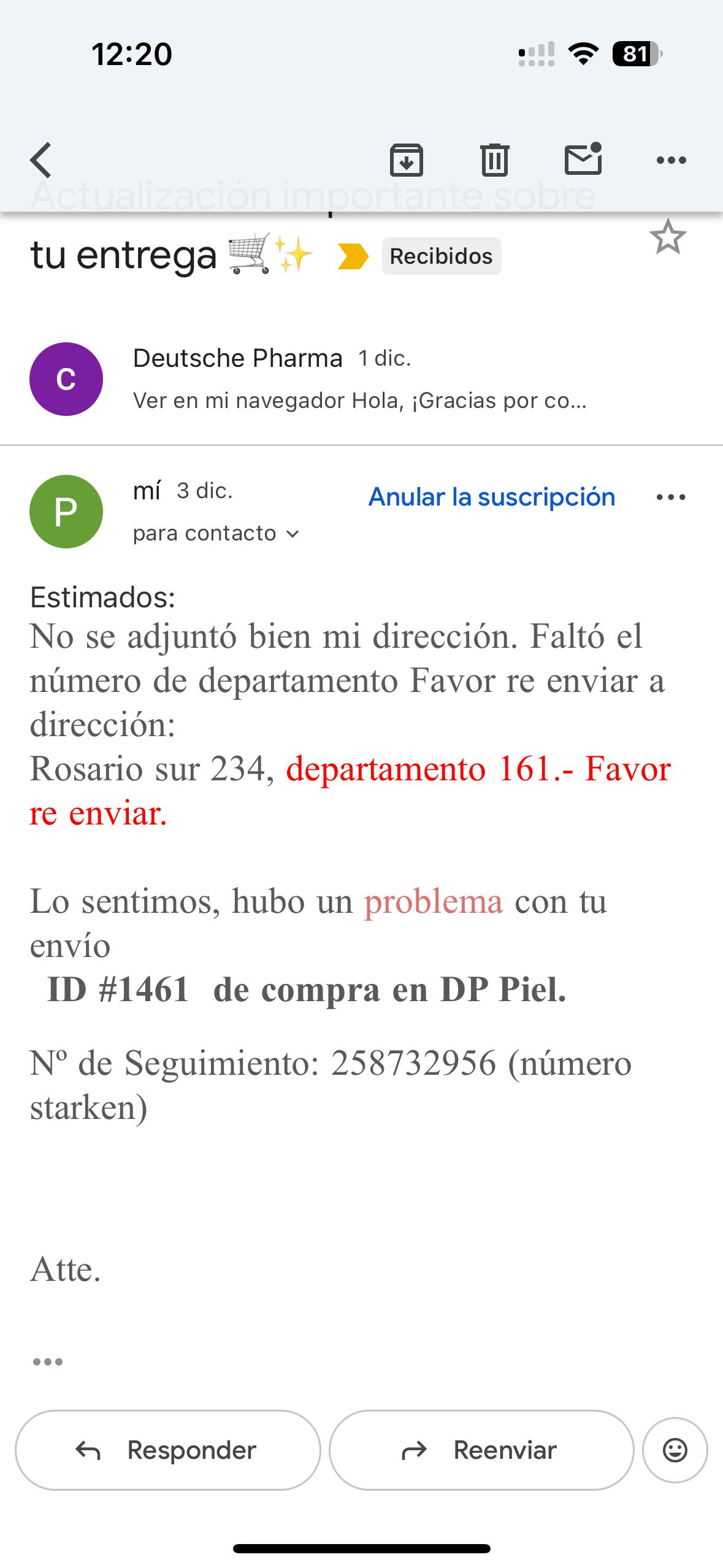Viewport: 723px width, 1568px height.
Task: Expand recipient details for para contacto
Action: point(216,534)
